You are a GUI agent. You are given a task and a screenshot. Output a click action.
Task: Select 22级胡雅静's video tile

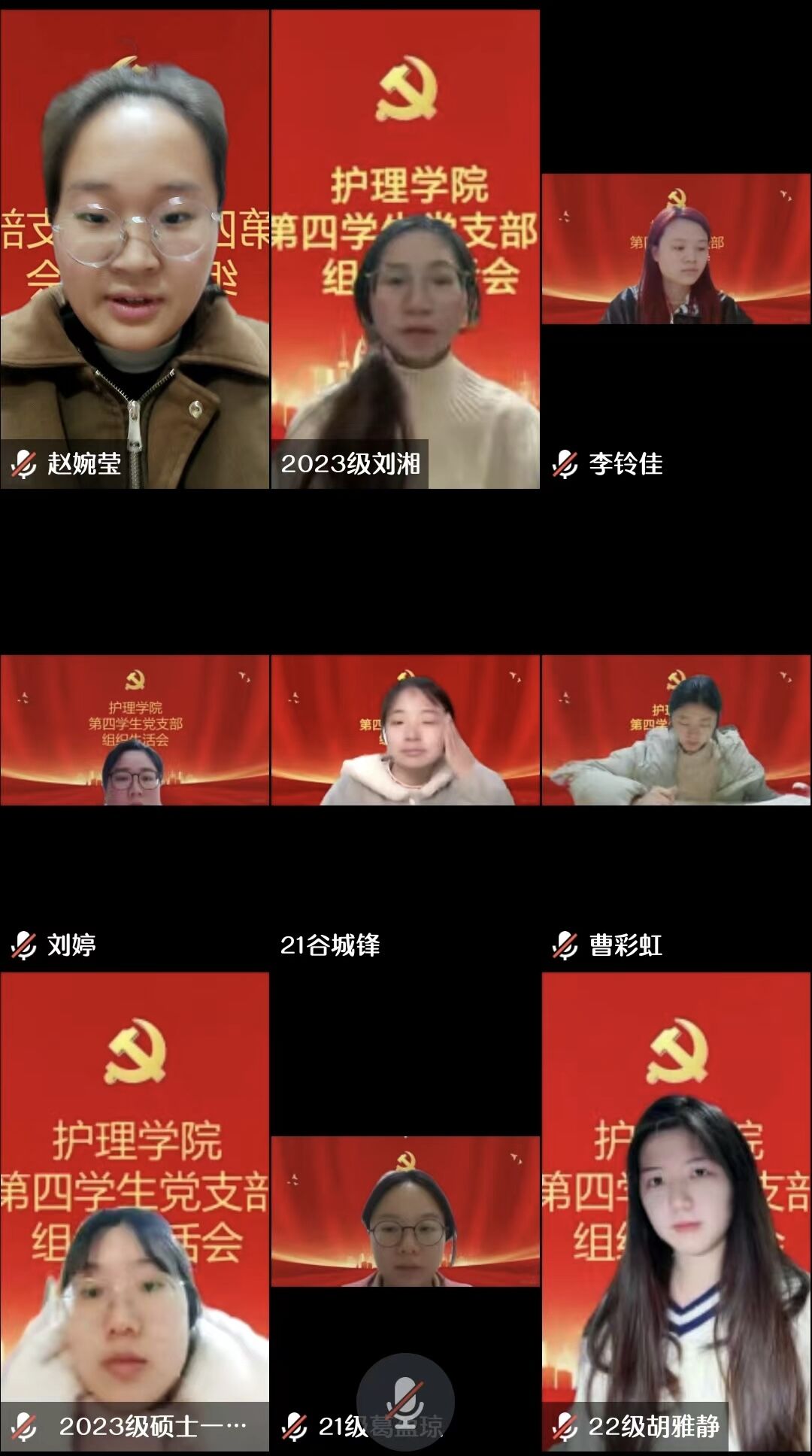676,1211
